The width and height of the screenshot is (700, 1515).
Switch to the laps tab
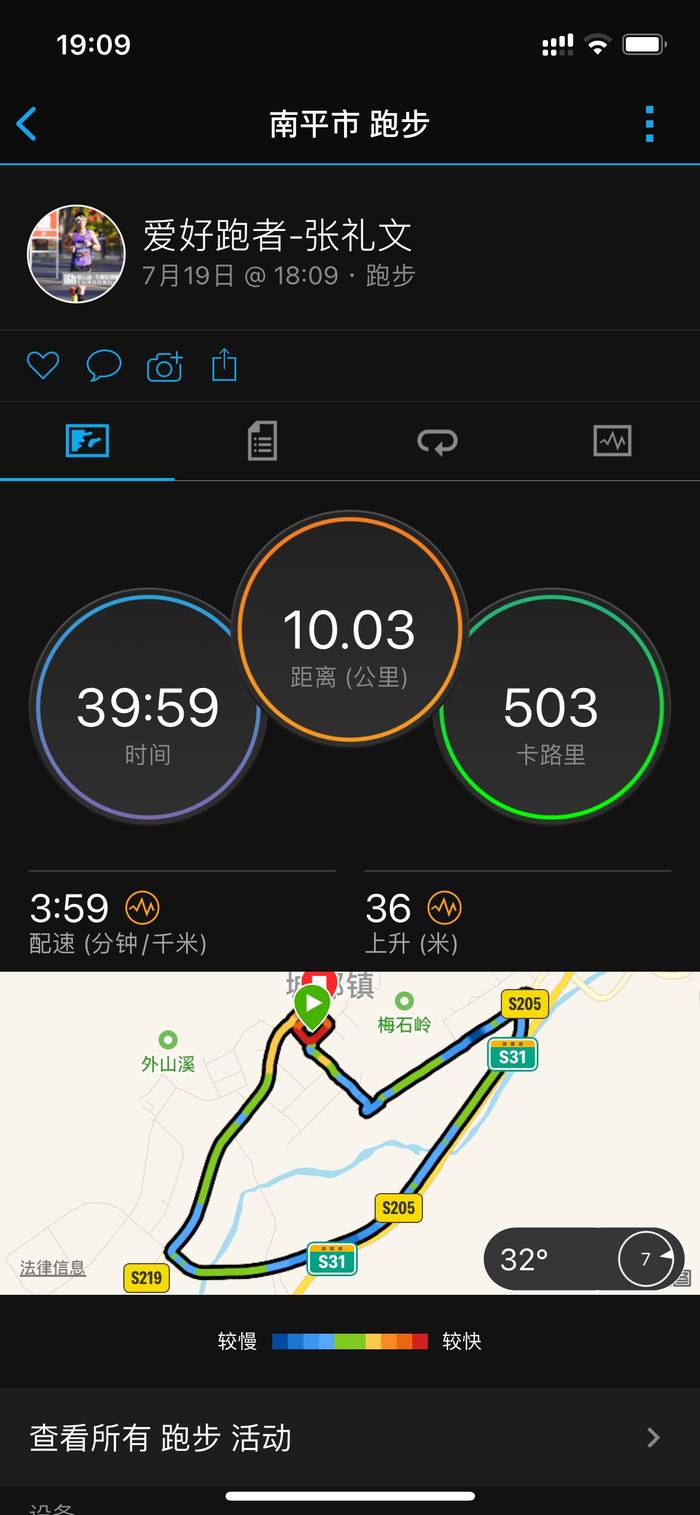[437, 441]
